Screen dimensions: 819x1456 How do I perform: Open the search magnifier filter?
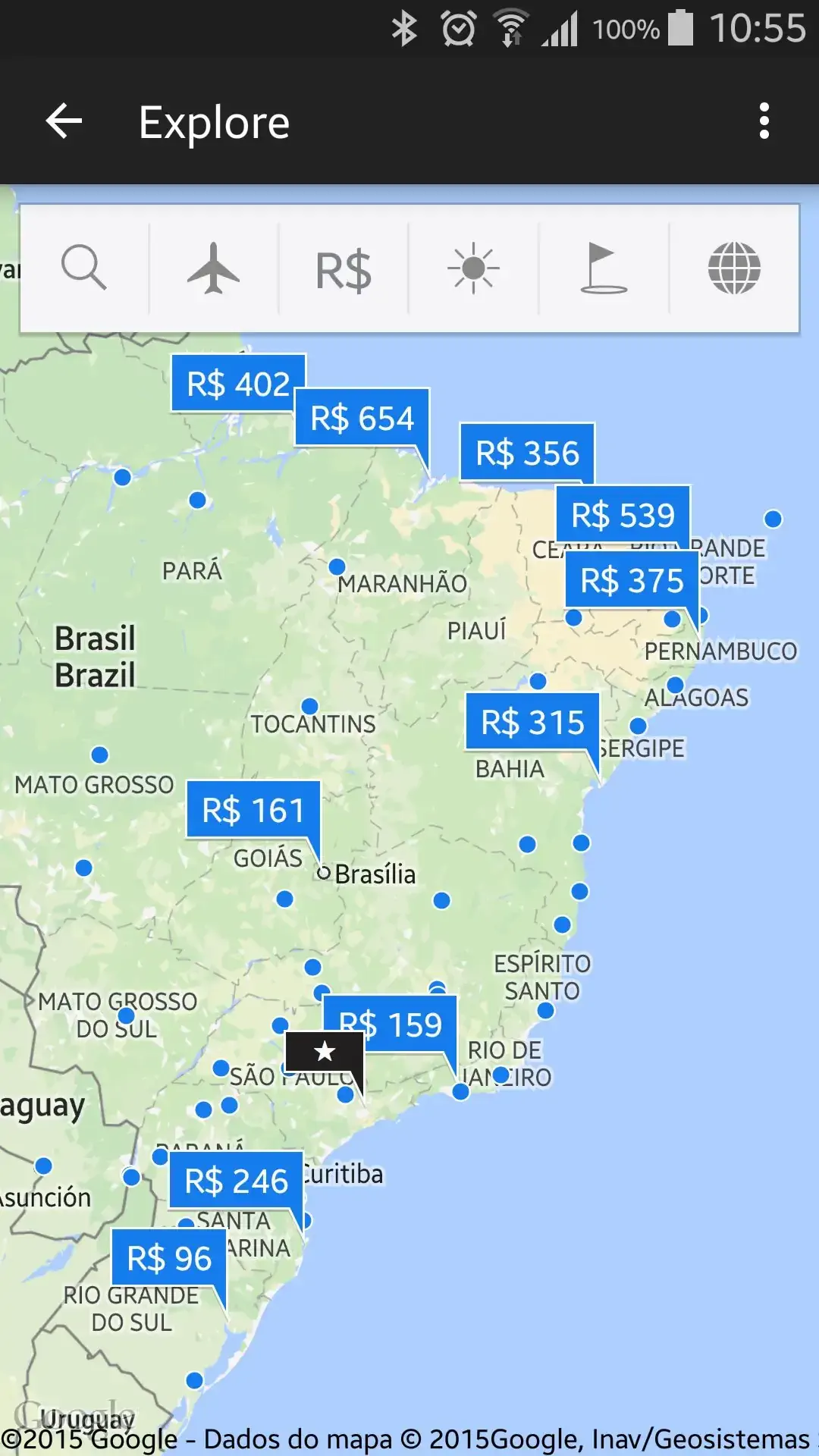pyautogui.click(x=84, y=268)
